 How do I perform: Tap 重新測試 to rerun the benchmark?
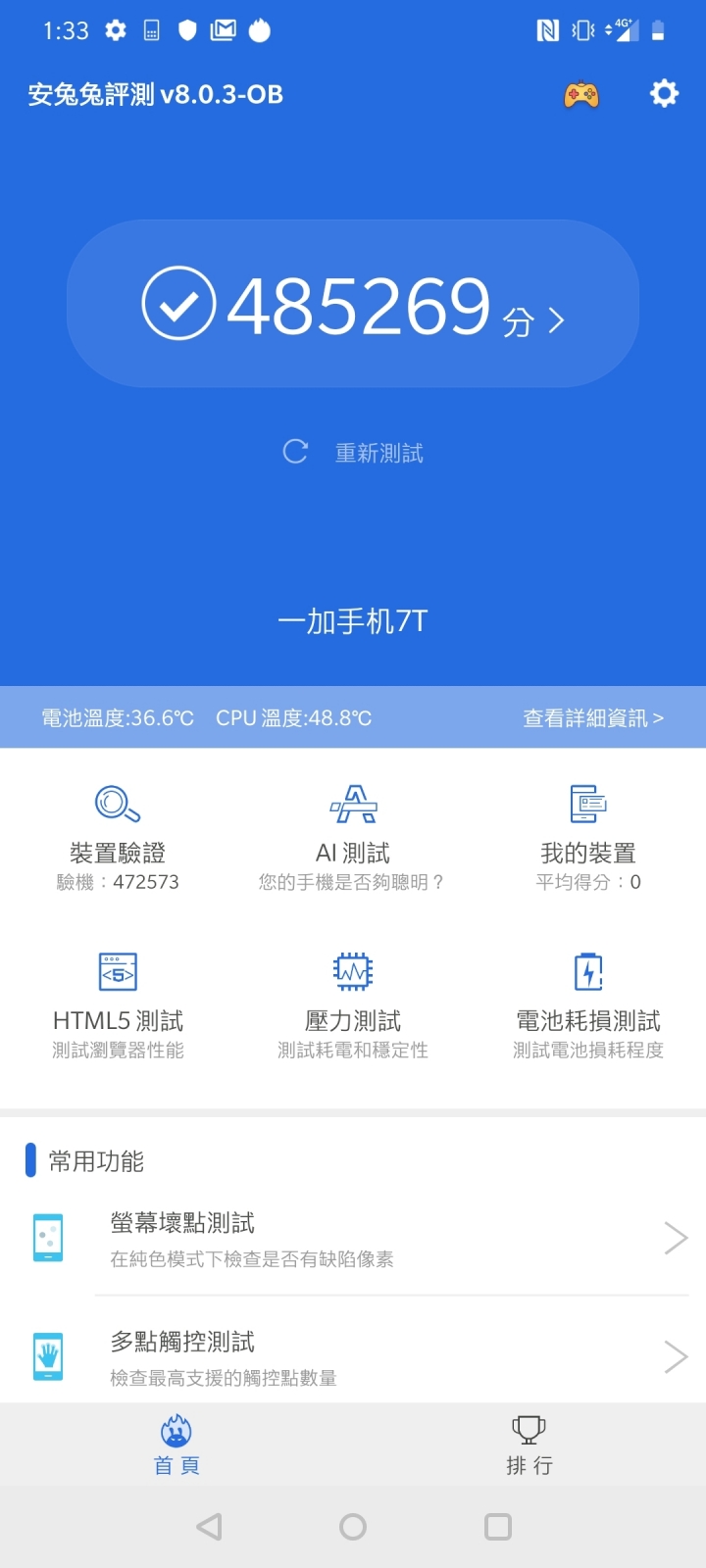353,453
